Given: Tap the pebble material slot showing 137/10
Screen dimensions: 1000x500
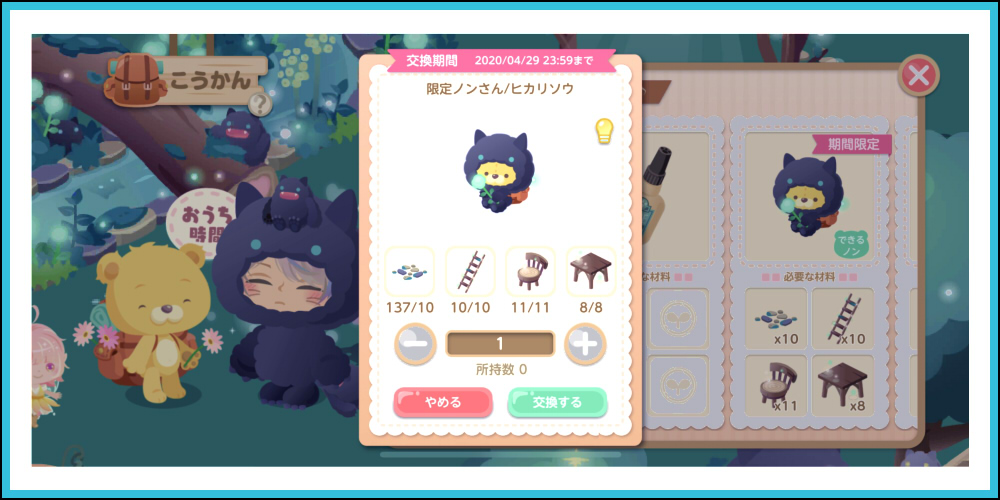Looking at the screenshot, I should (410, 270).
